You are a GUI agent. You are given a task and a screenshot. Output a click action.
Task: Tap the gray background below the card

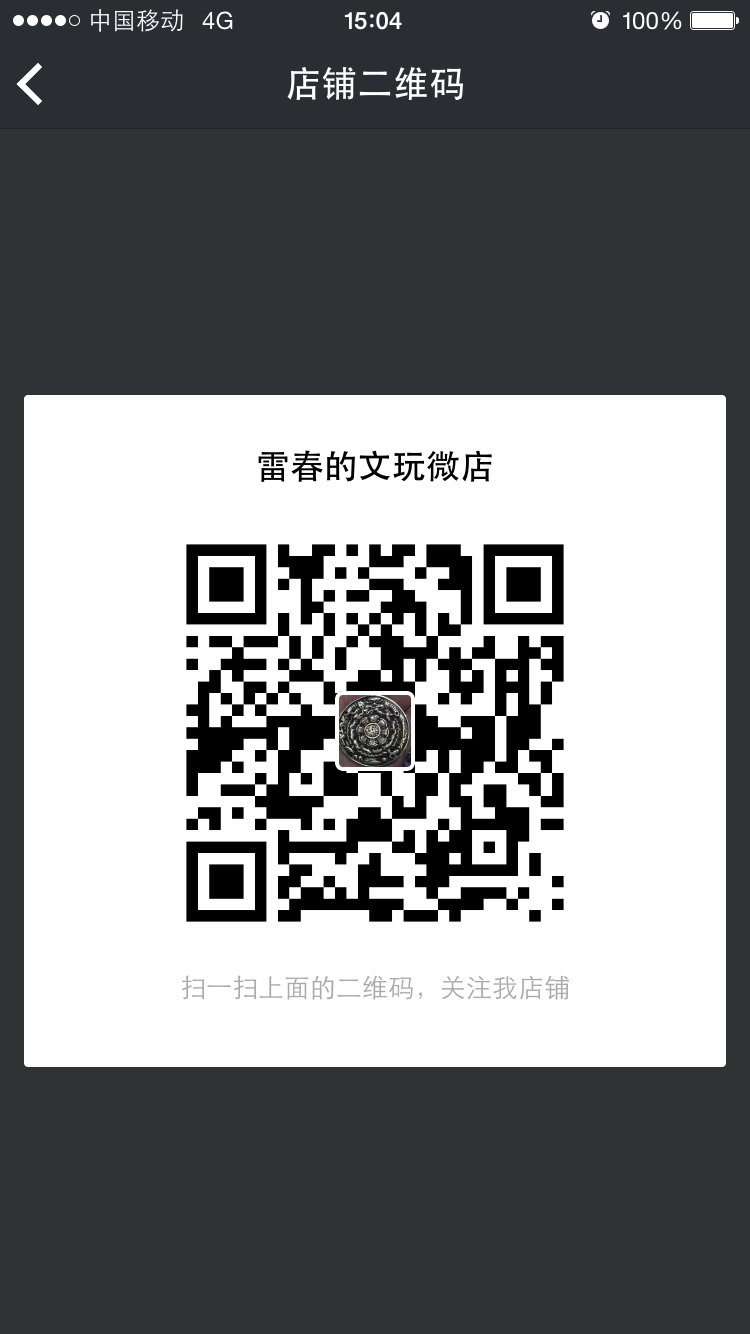click(375, 1200)
